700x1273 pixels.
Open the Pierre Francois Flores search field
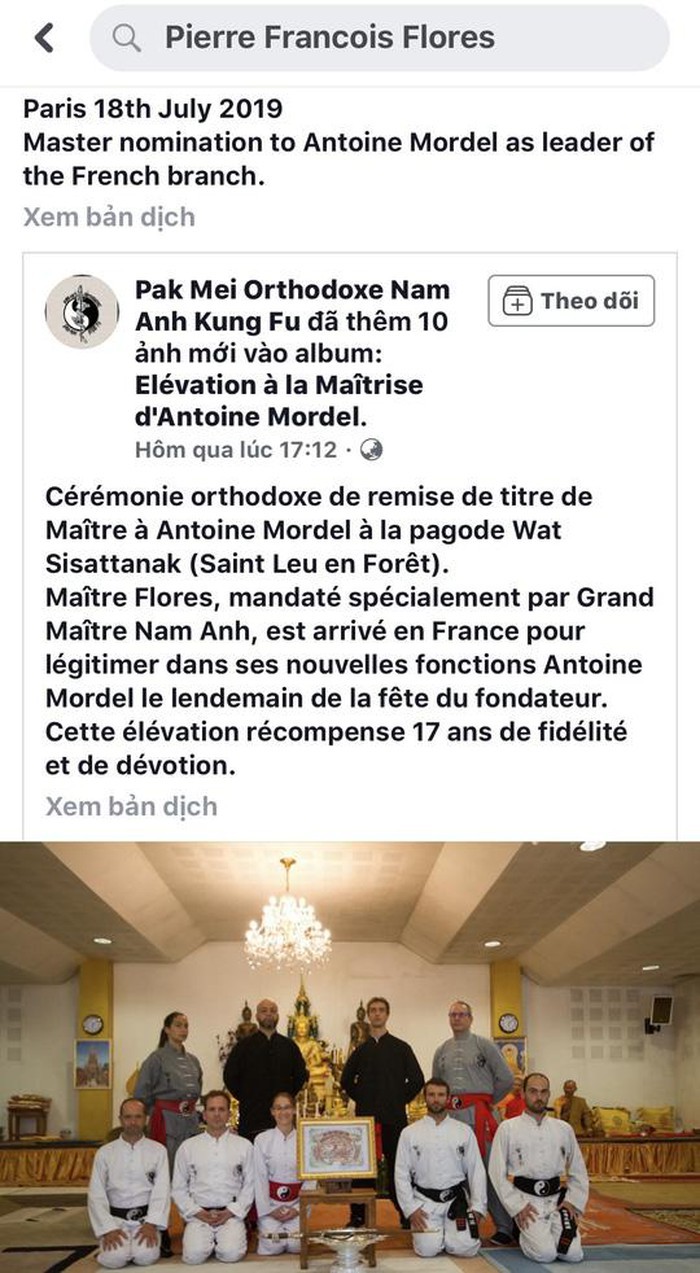click(380, 38)
